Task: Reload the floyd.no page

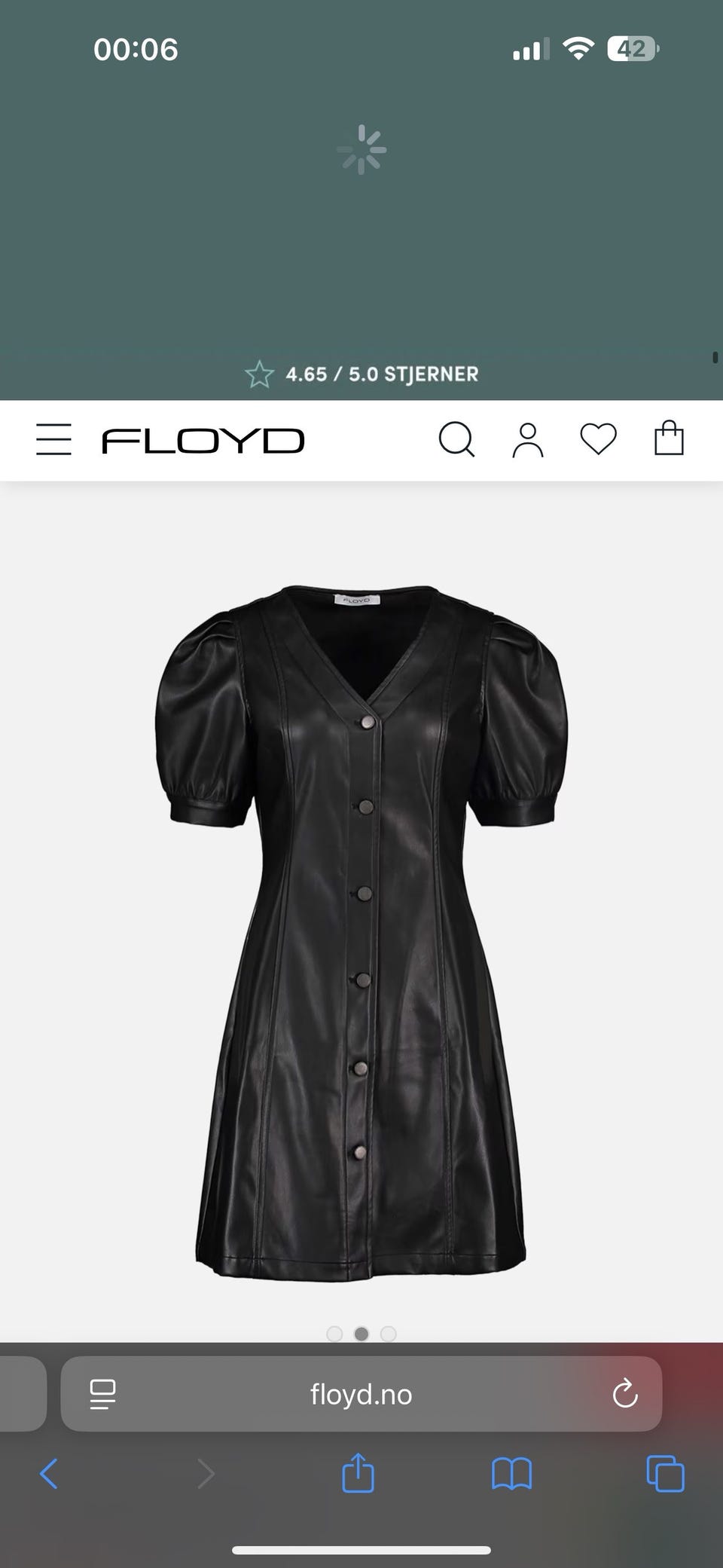Action: (x=625, y=1394)
